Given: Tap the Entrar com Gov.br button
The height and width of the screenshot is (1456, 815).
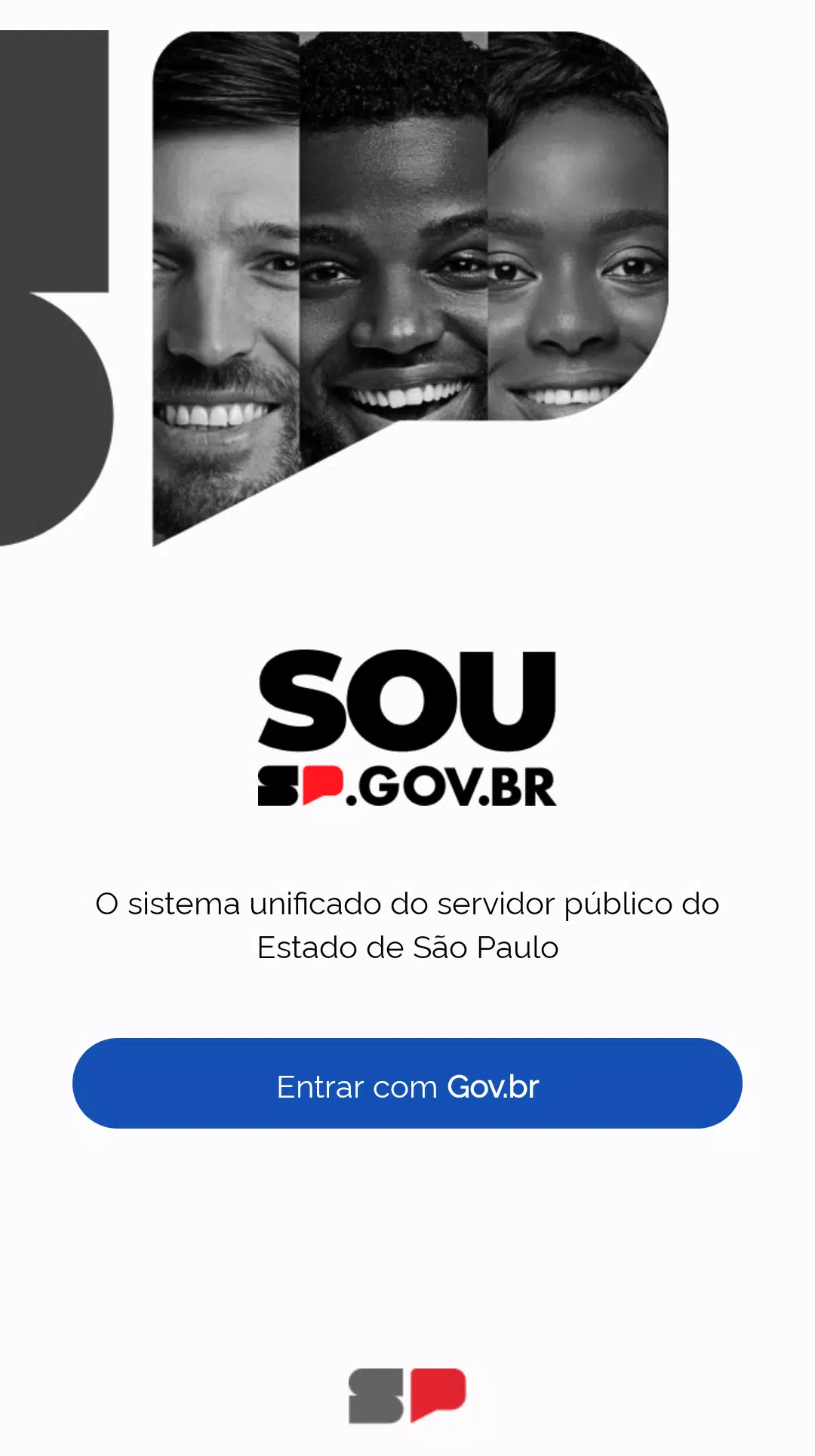Looking at the screenshot, I should (407, 1083).
